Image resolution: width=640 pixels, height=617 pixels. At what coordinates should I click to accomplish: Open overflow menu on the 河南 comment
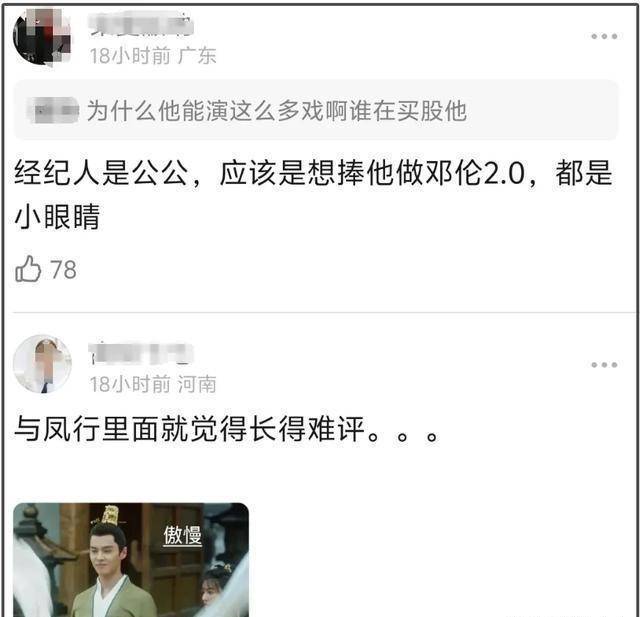604,366
